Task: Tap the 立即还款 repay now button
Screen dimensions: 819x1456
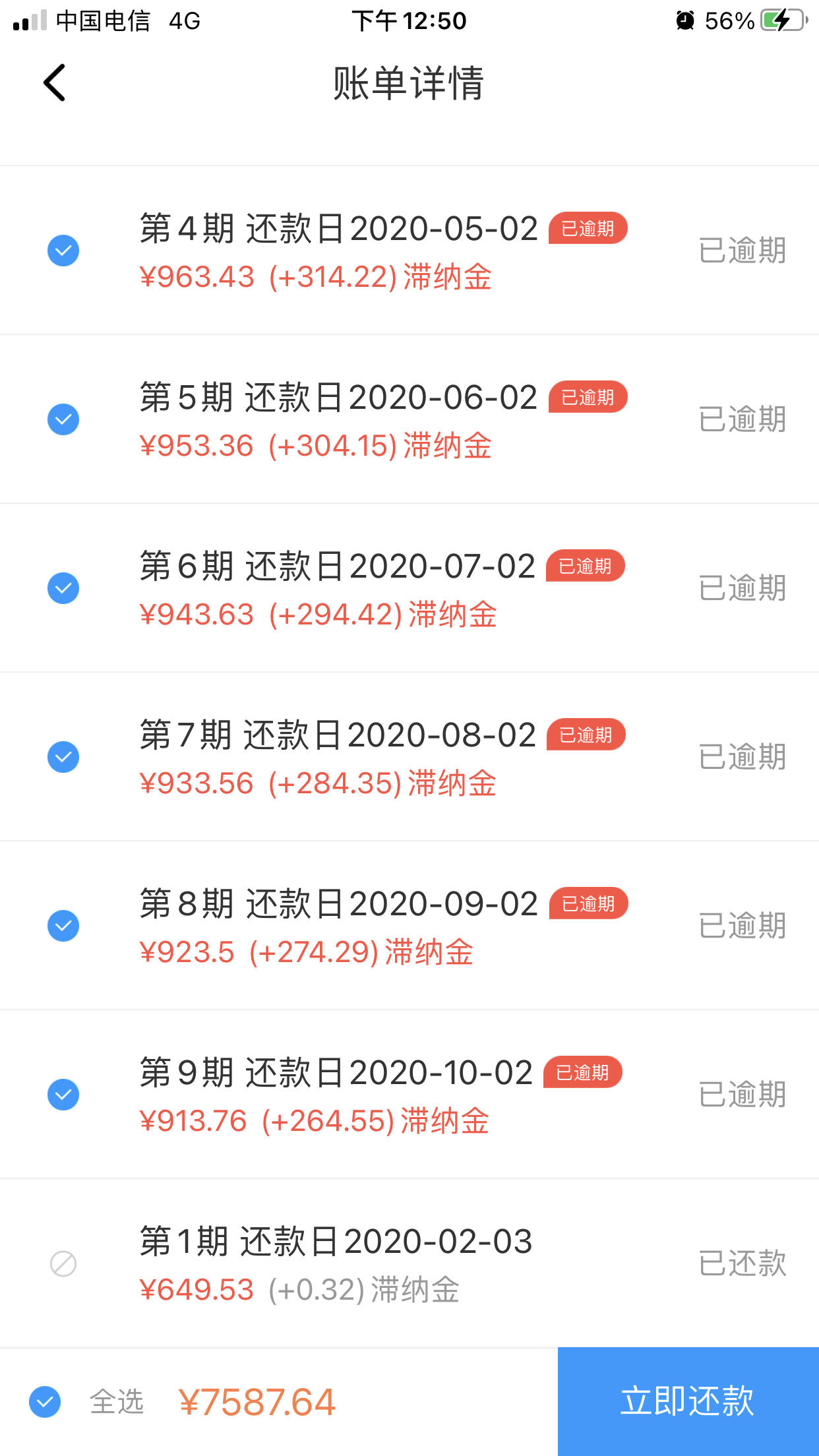Action: coord(688,1401)
